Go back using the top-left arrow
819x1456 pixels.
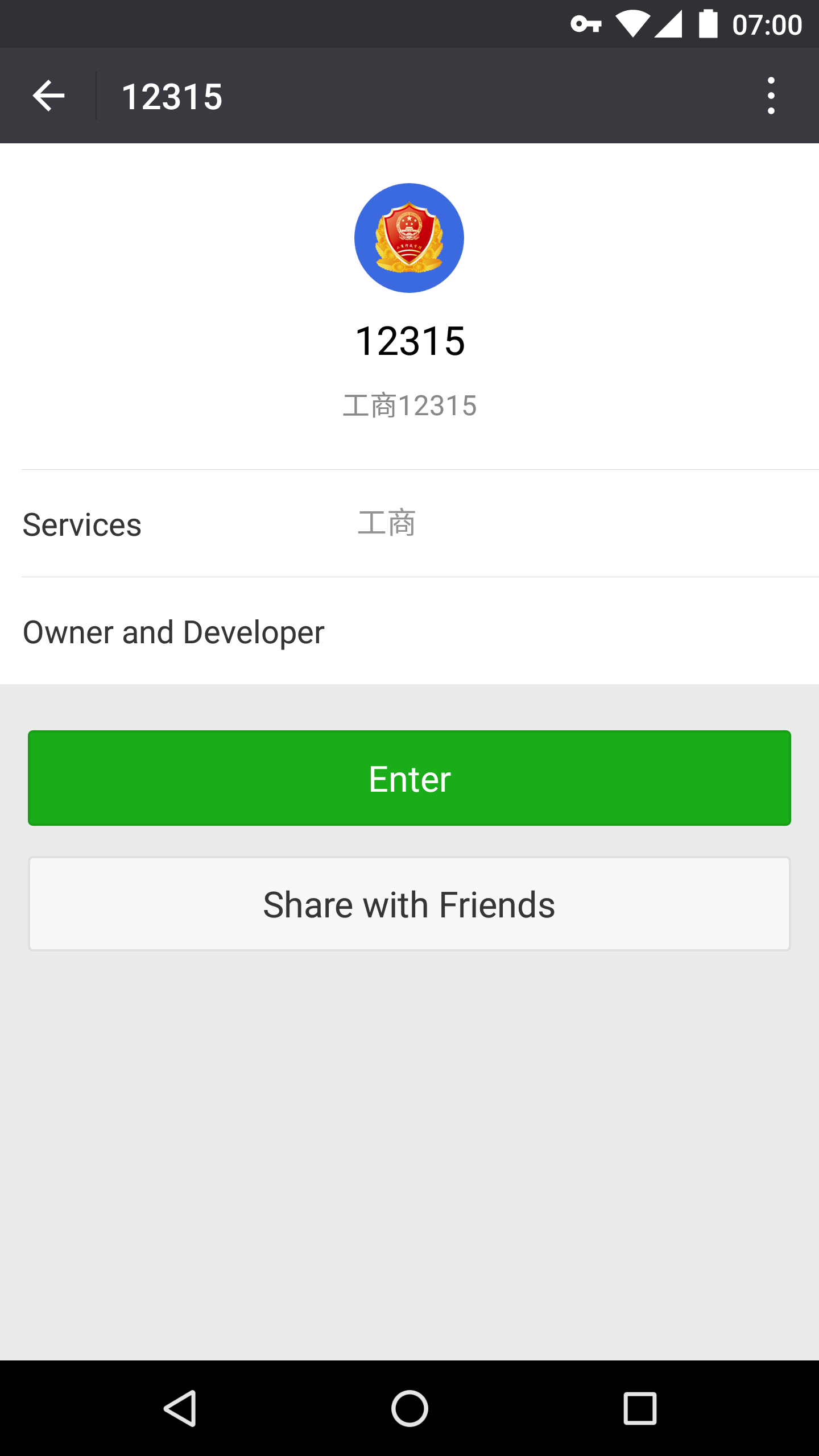[49, 96]
